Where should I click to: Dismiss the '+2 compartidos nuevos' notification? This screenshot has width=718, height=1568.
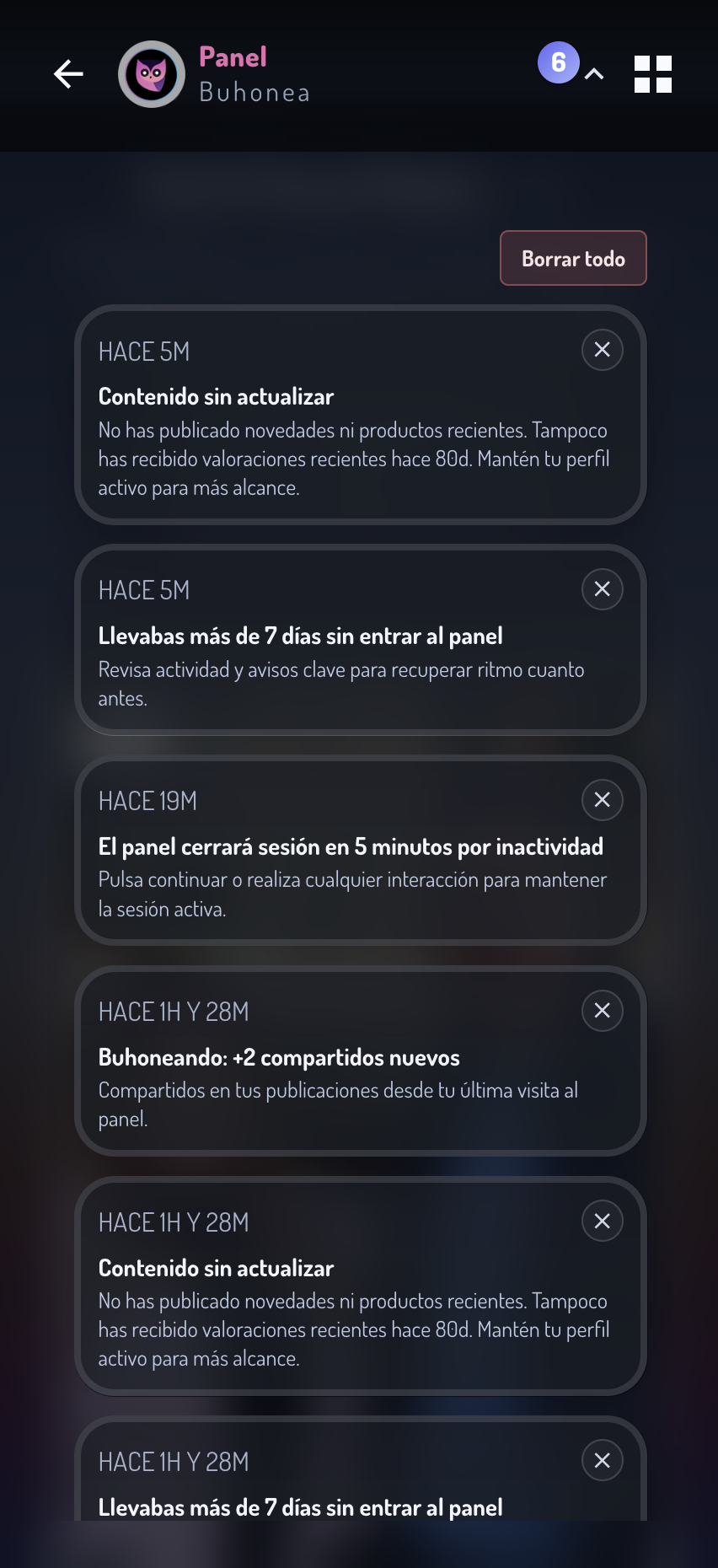click(x=603, y=1011)
